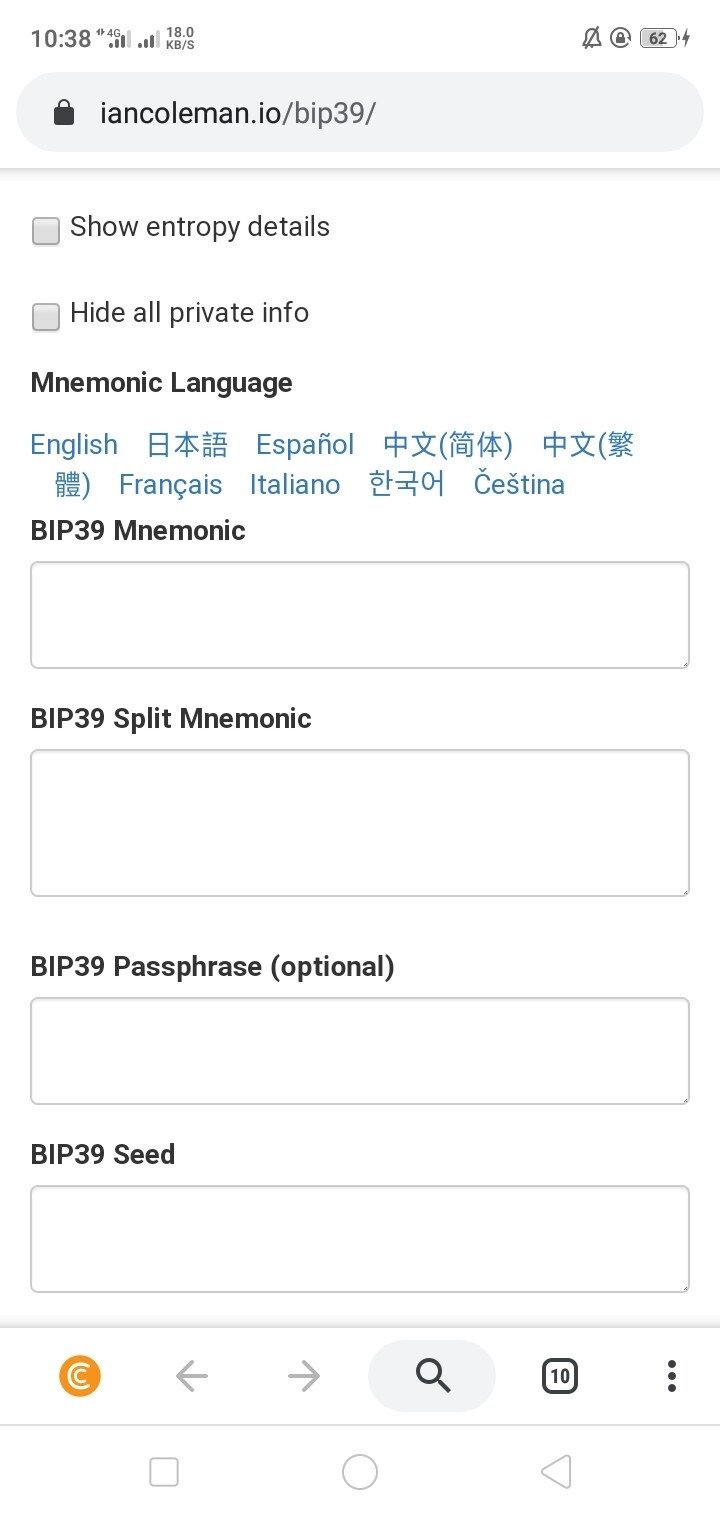Open the tab switcher showing 10
The height and width of the screenshot is (1520, 720).
[560, 1376]
